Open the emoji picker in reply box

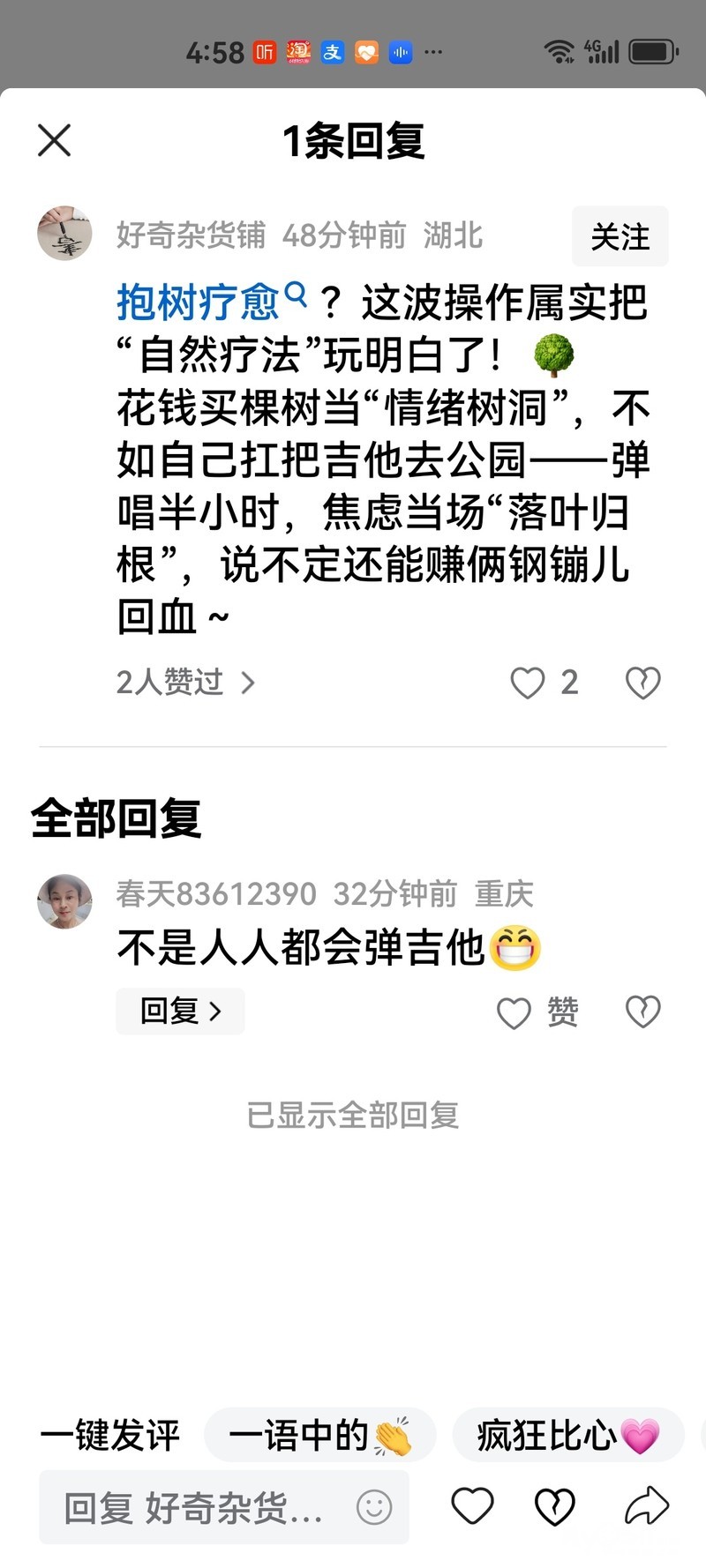click(374, 1507)
